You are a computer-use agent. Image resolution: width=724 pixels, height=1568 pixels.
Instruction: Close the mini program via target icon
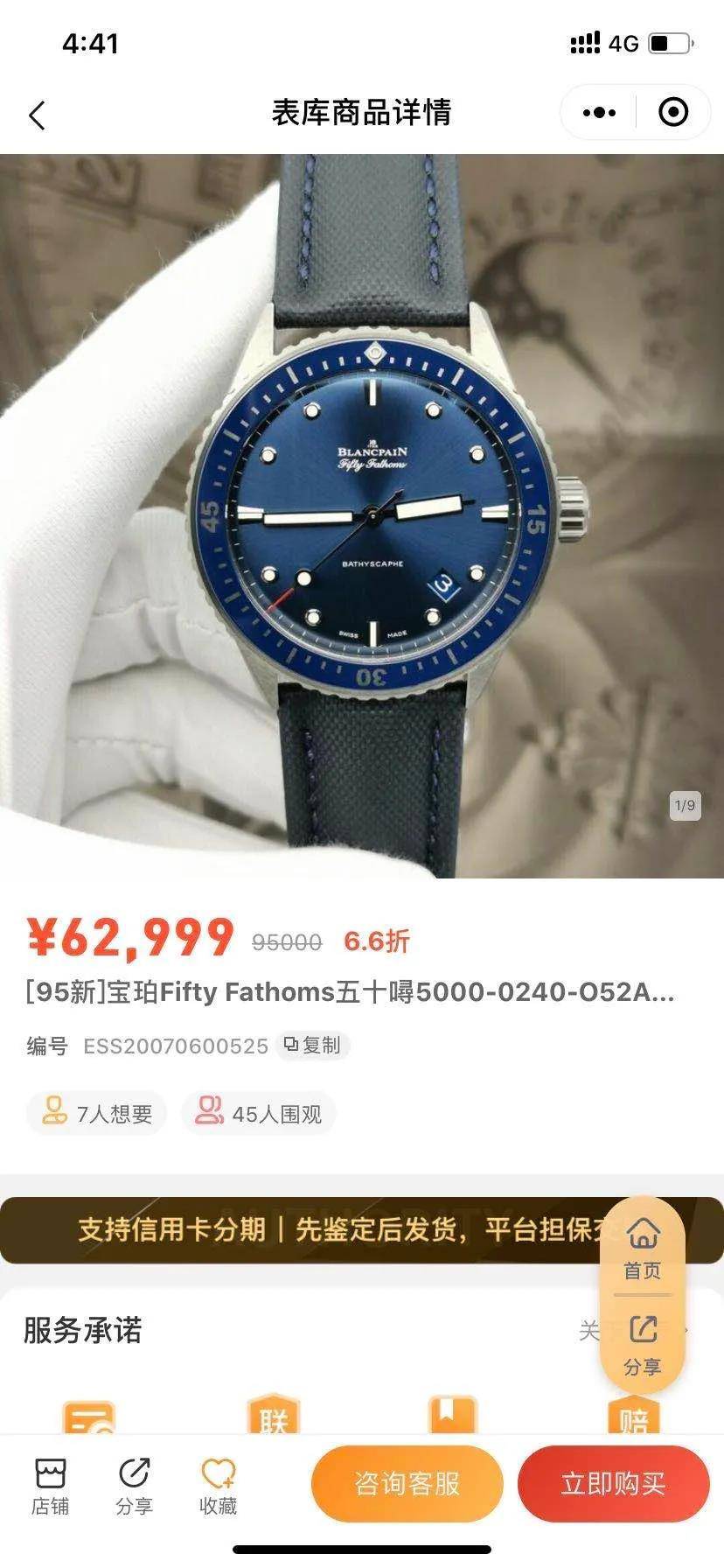coord(672,113)
